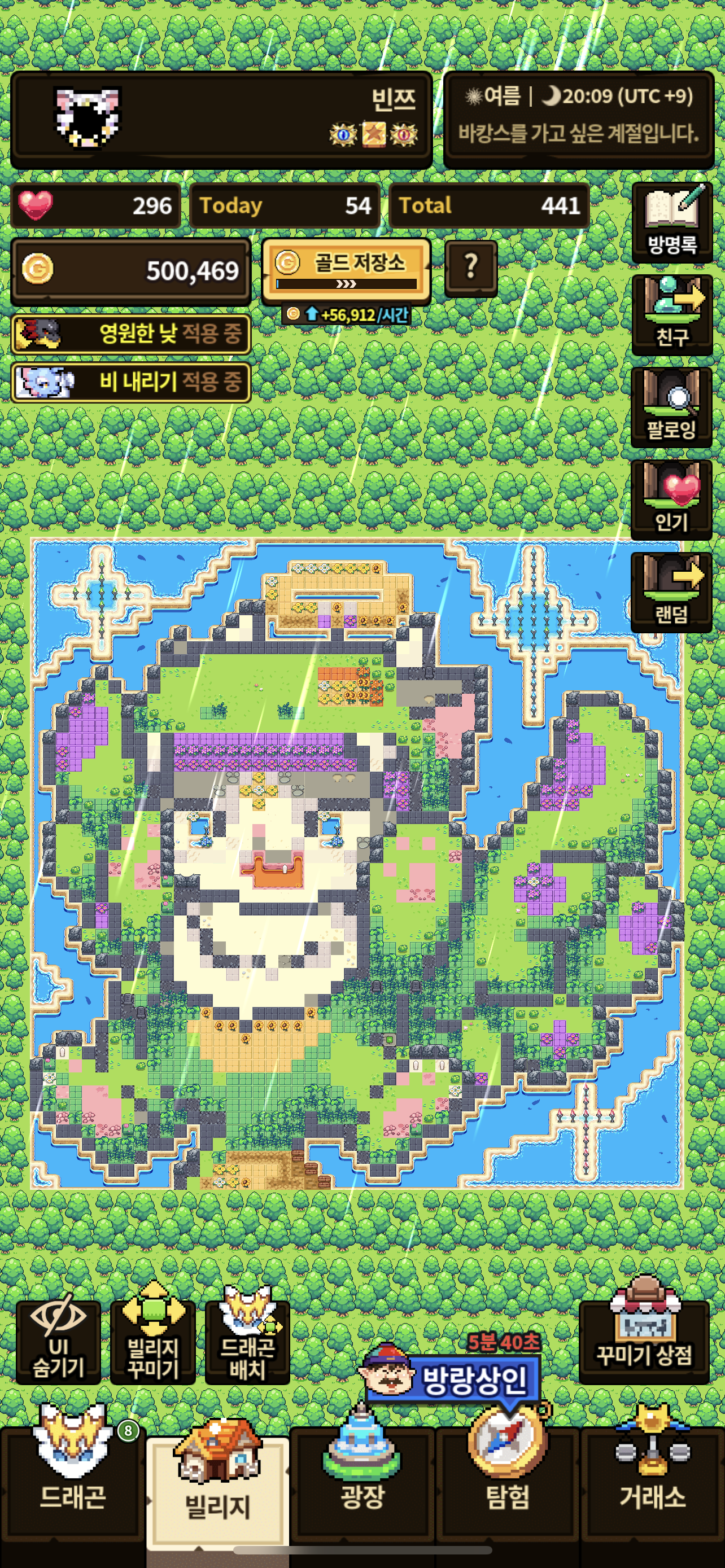This screenshot has height=1568, width=725.
Task: Open the question mark help button
Action: [470, 268]
